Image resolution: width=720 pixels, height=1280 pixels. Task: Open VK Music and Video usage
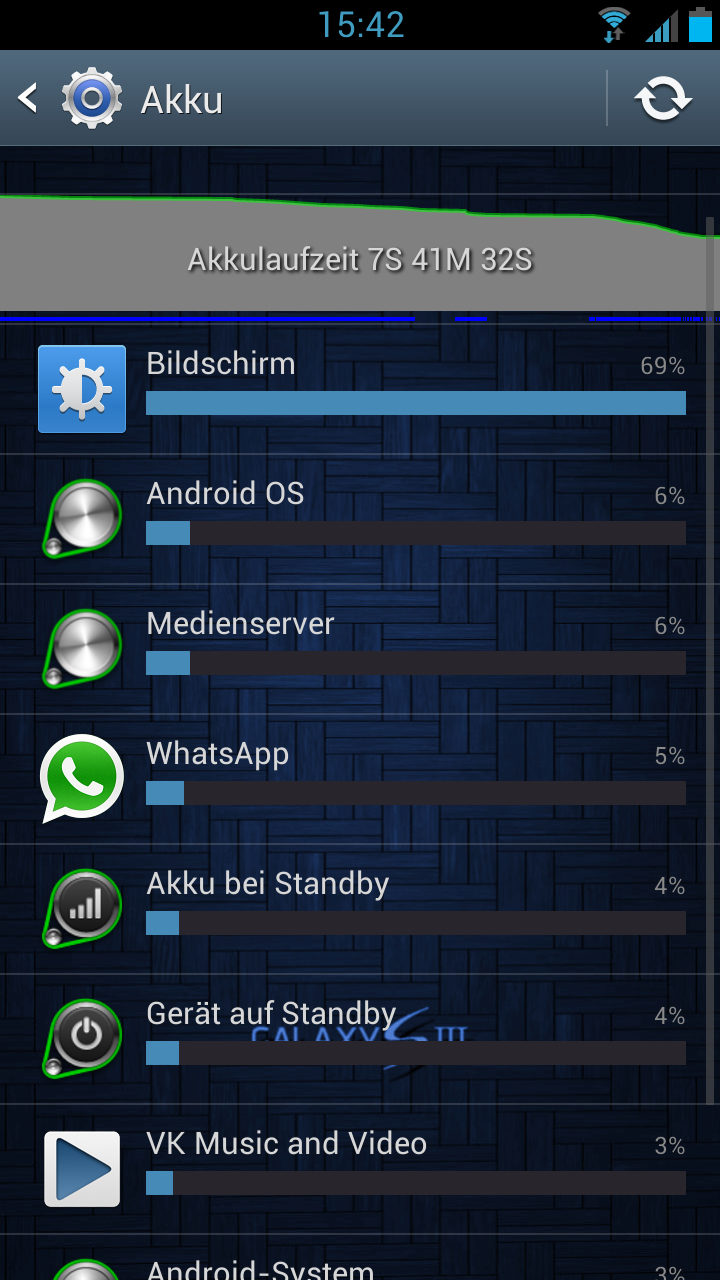pos(360,1169)
